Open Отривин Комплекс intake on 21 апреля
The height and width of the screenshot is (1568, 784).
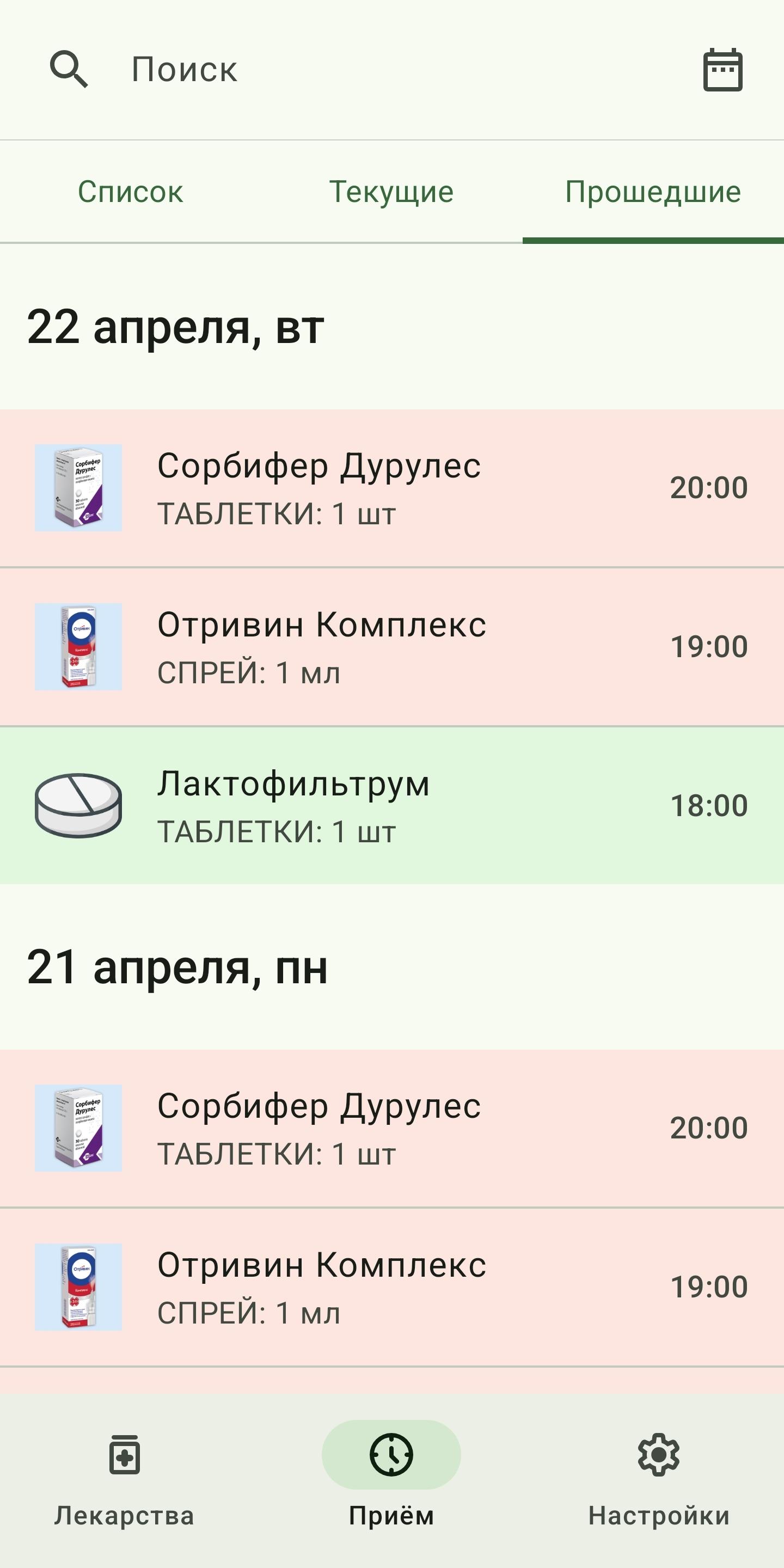pyautogui.click(x=392, y=1287)
